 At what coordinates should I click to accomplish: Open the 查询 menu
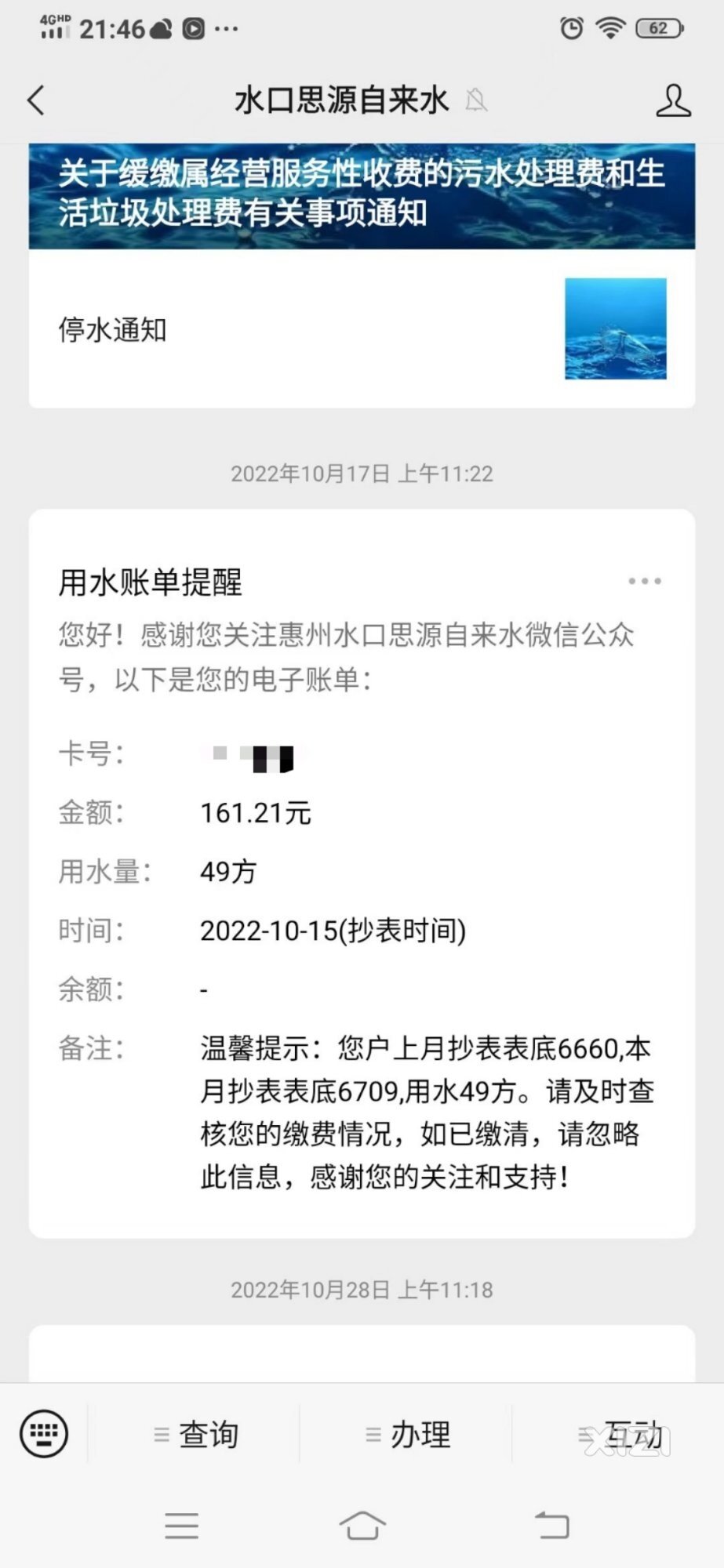[196, 1435]
